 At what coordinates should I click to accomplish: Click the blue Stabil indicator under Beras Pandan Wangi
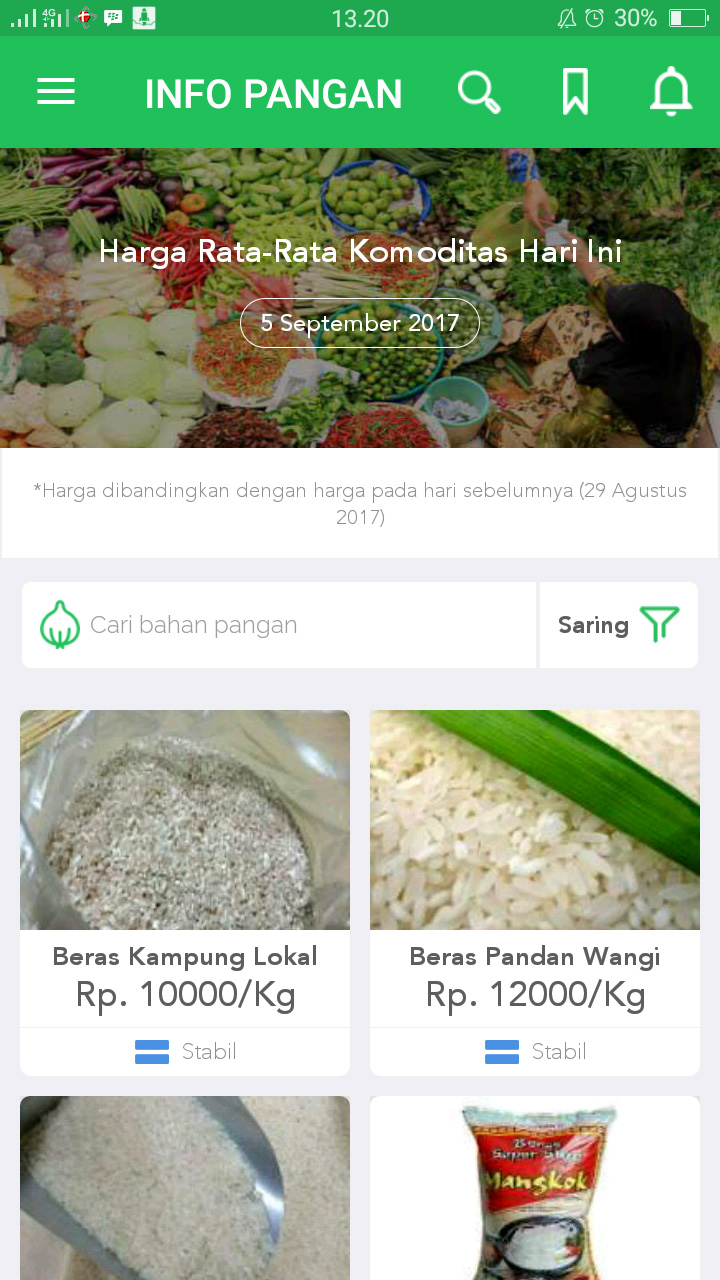click(500, 1051)
